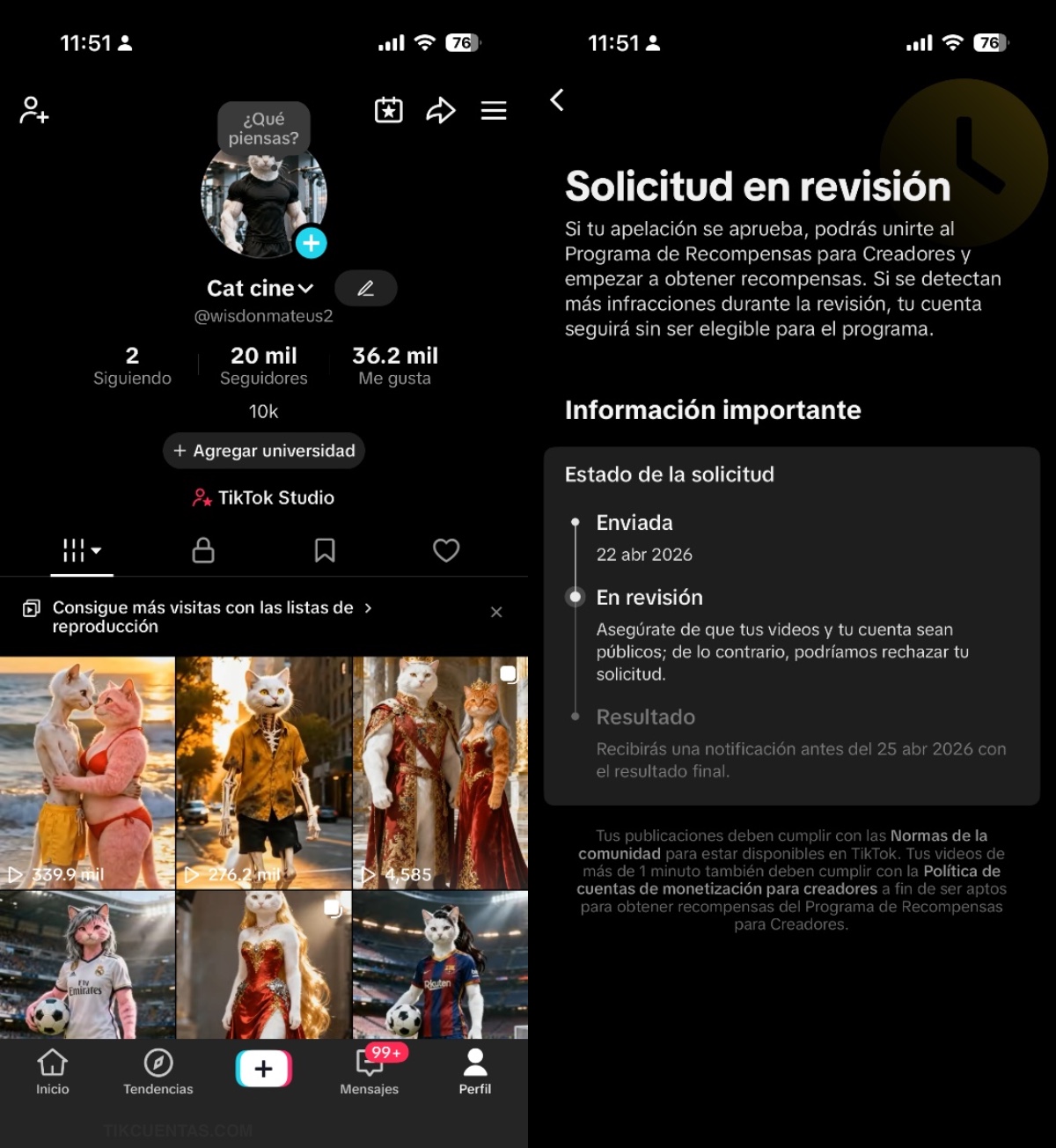Dismiss the playlists banner
Viewport: 1056px width, 1148px height.
[x=496, y=612]
